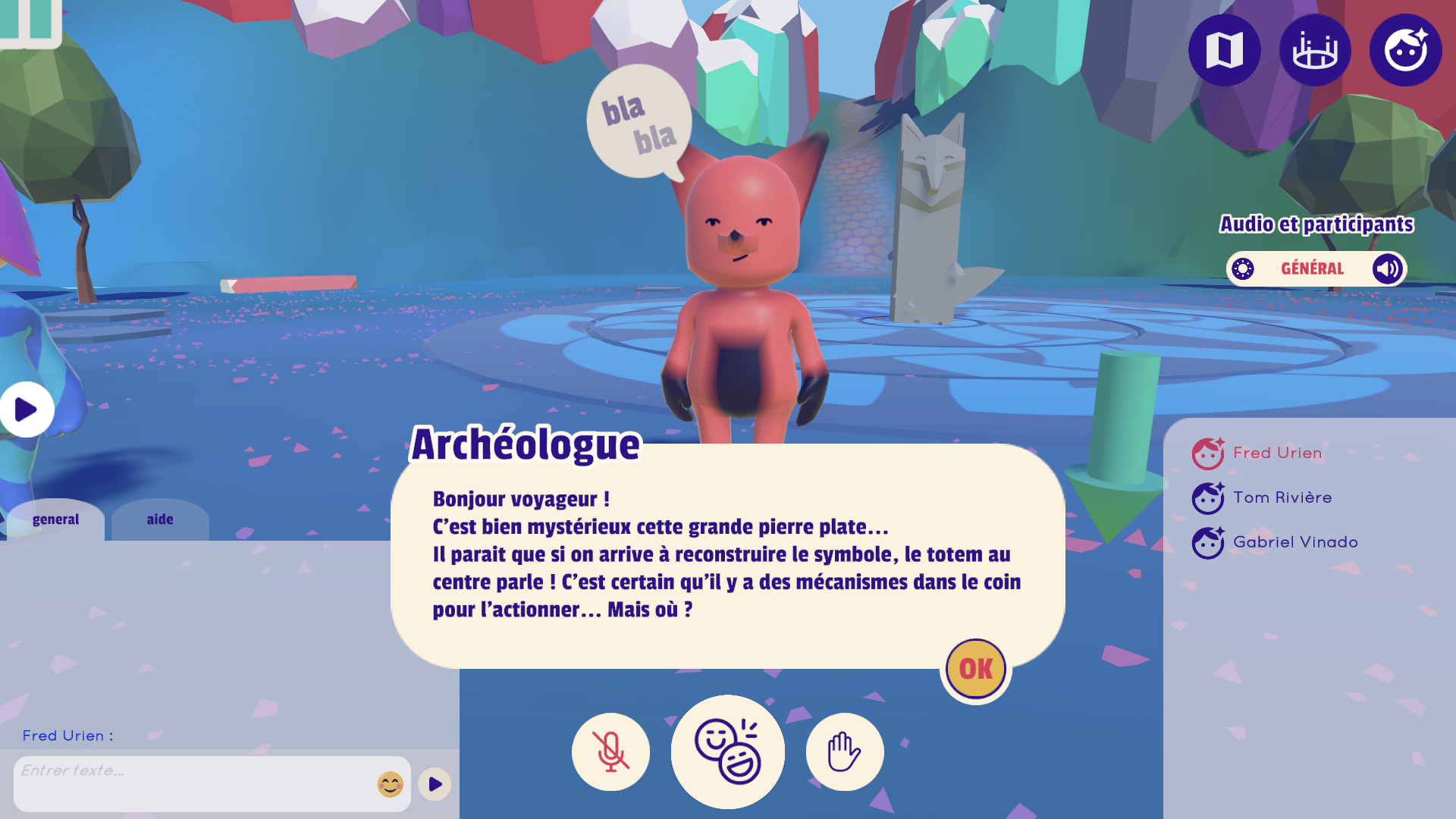Toggle the muted microphone button

(610, 752)
